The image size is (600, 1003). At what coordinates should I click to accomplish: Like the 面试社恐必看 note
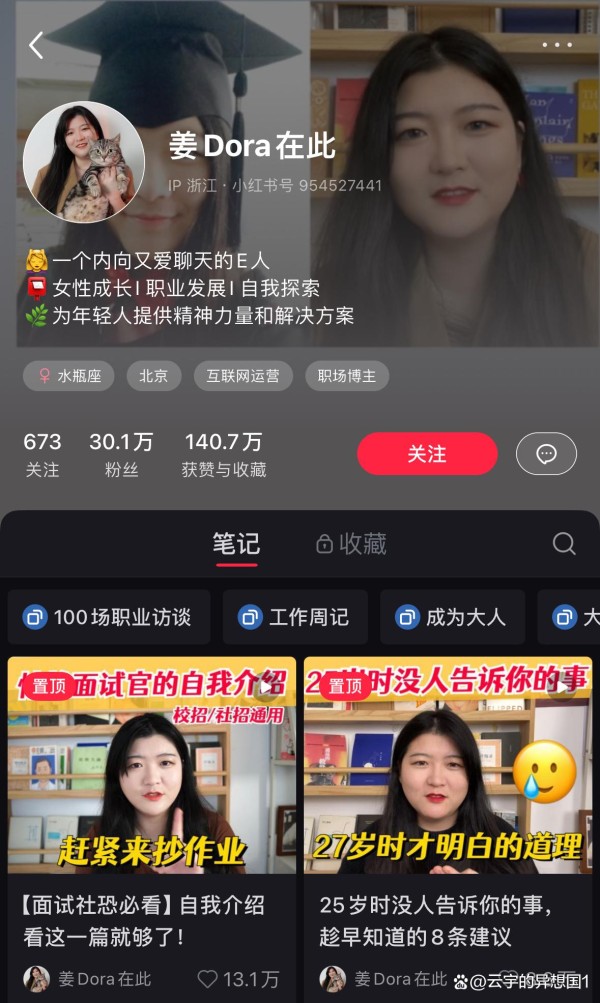208,979
